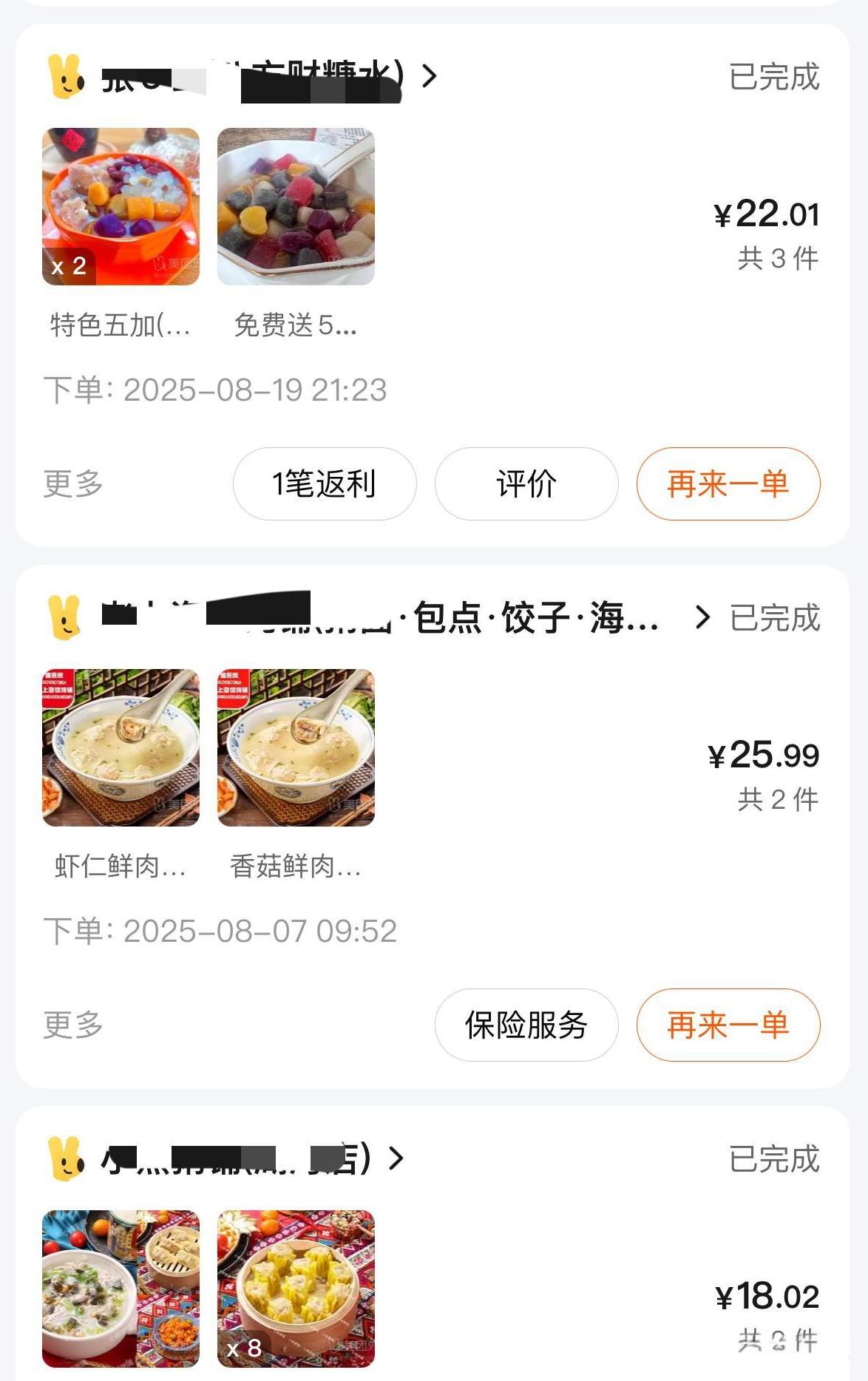
Task: Reorder the ¥25.99 order with 再来一单
Action: tap(728, 1025)
